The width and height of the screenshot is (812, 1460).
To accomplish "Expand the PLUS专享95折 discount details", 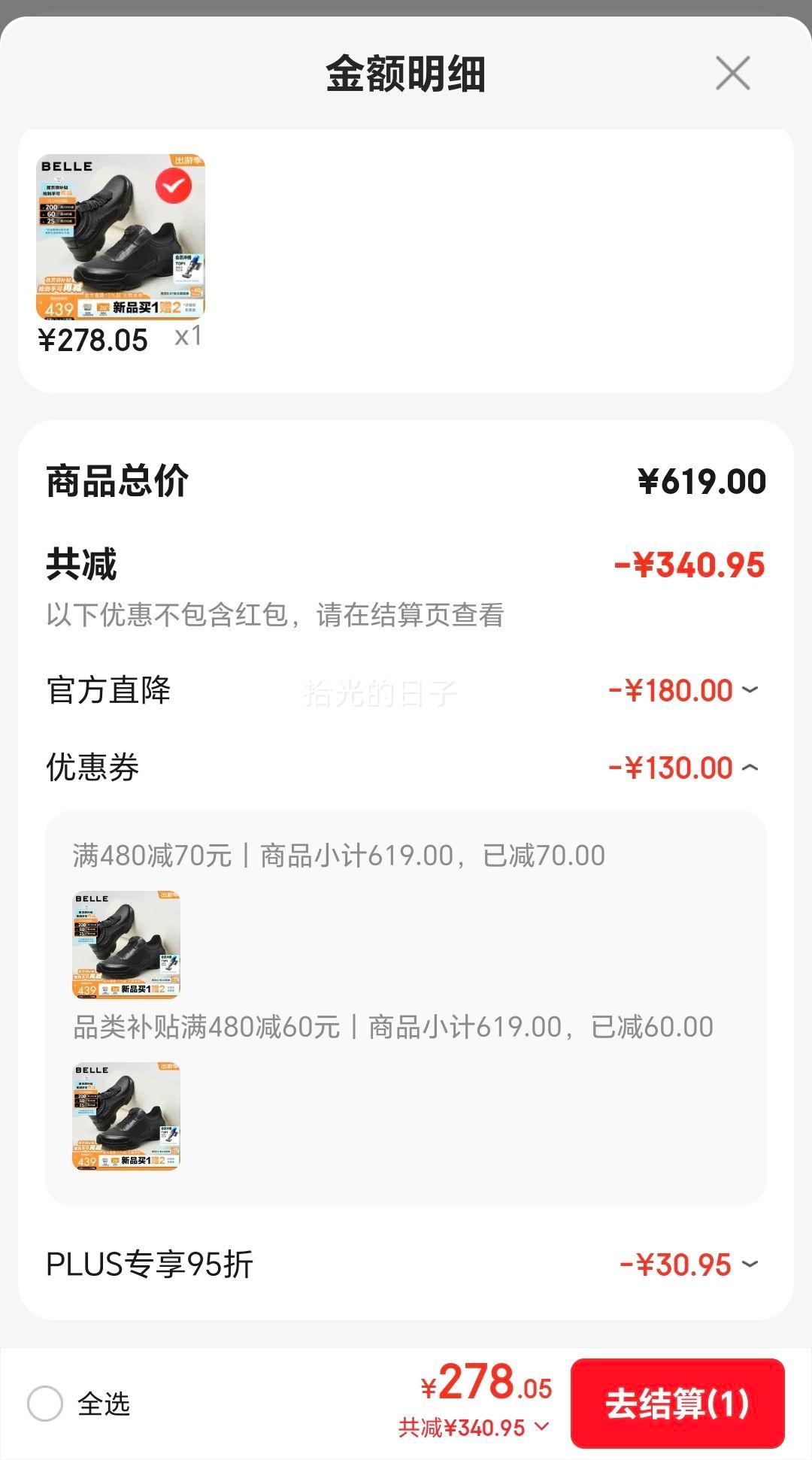I will [x=750, y=1265].
